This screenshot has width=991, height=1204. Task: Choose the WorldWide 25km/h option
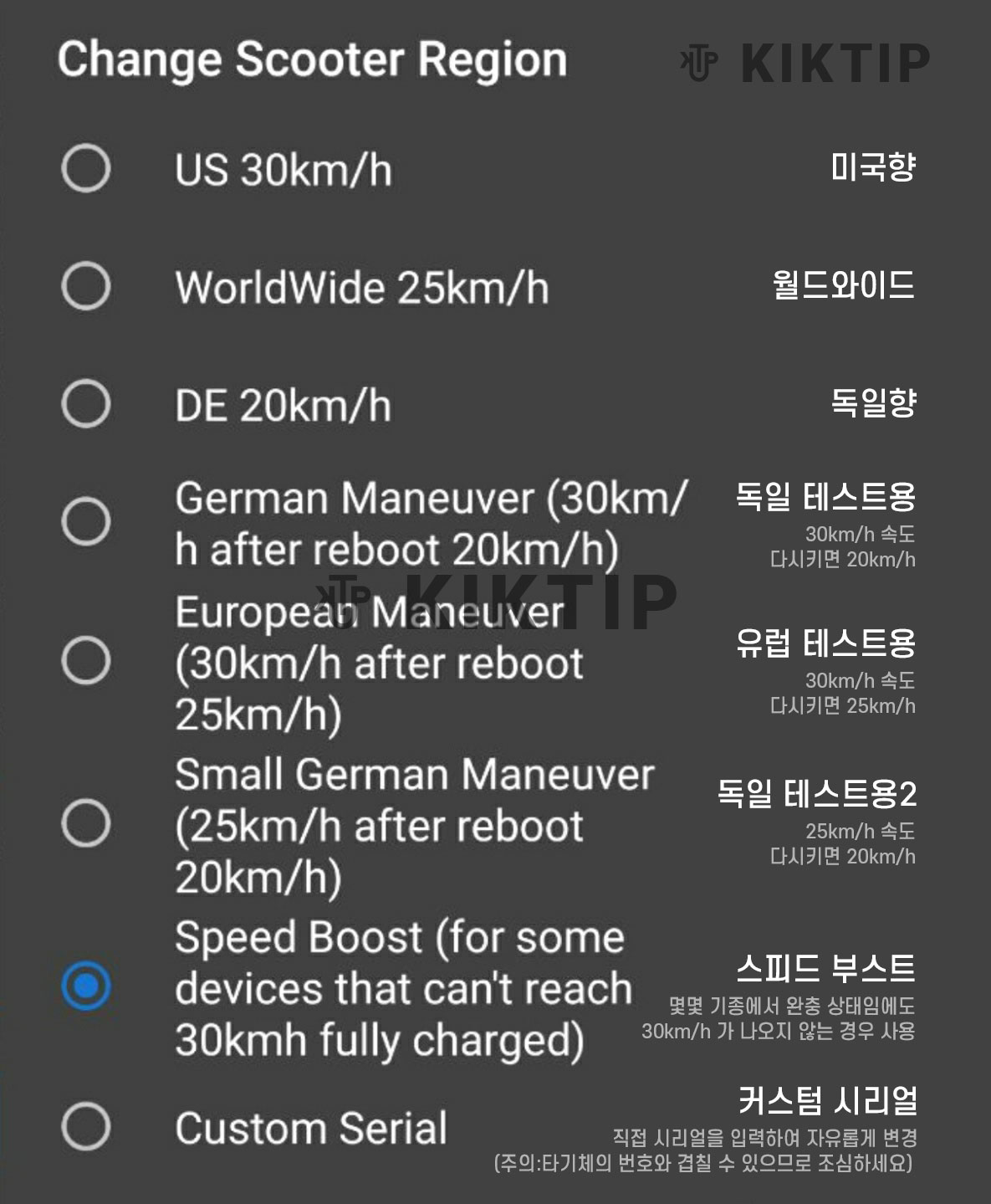86,286
